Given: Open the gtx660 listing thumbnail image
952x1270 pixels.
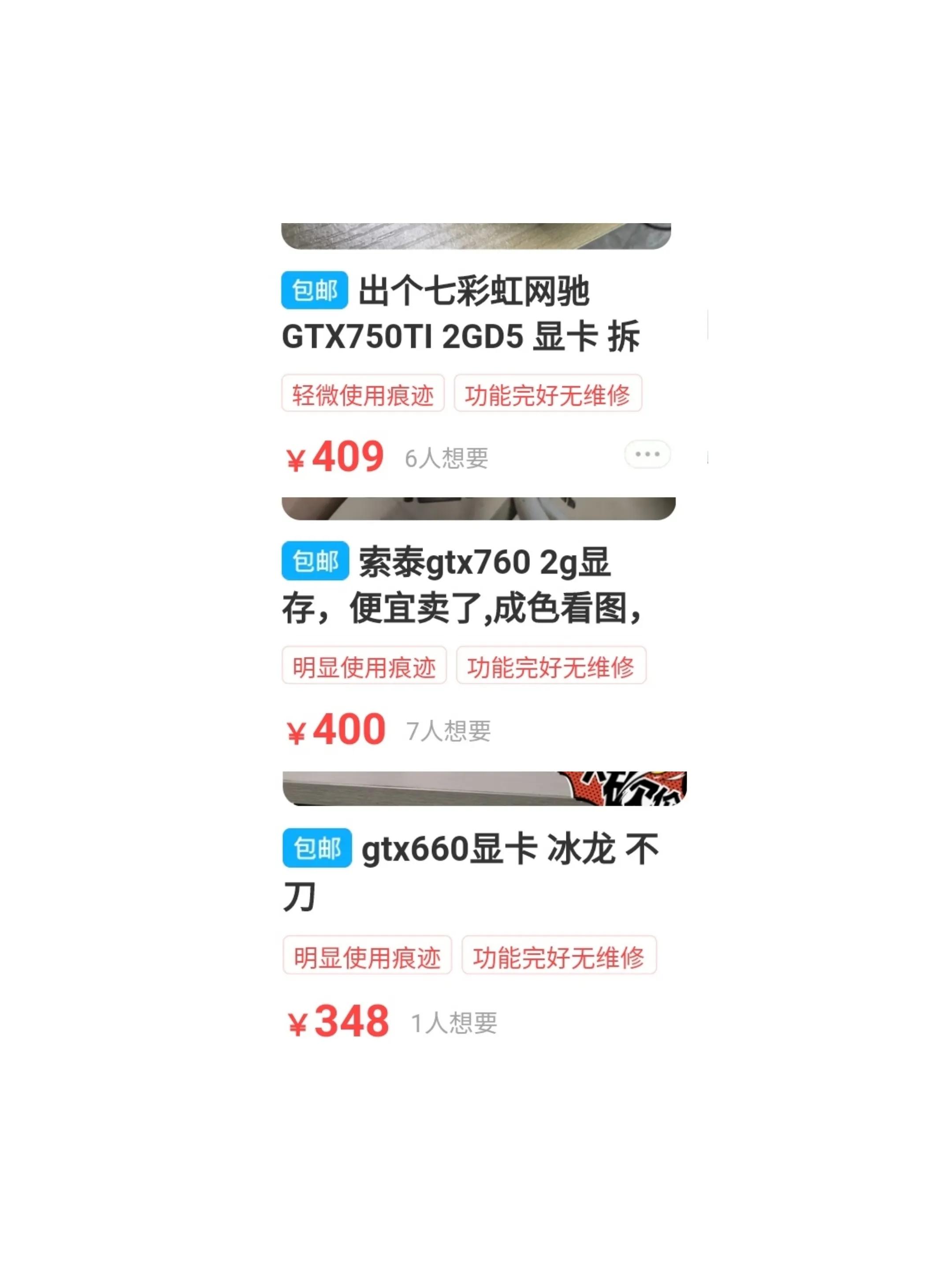Looking at the screenshot, I should [x=476, y=789].
